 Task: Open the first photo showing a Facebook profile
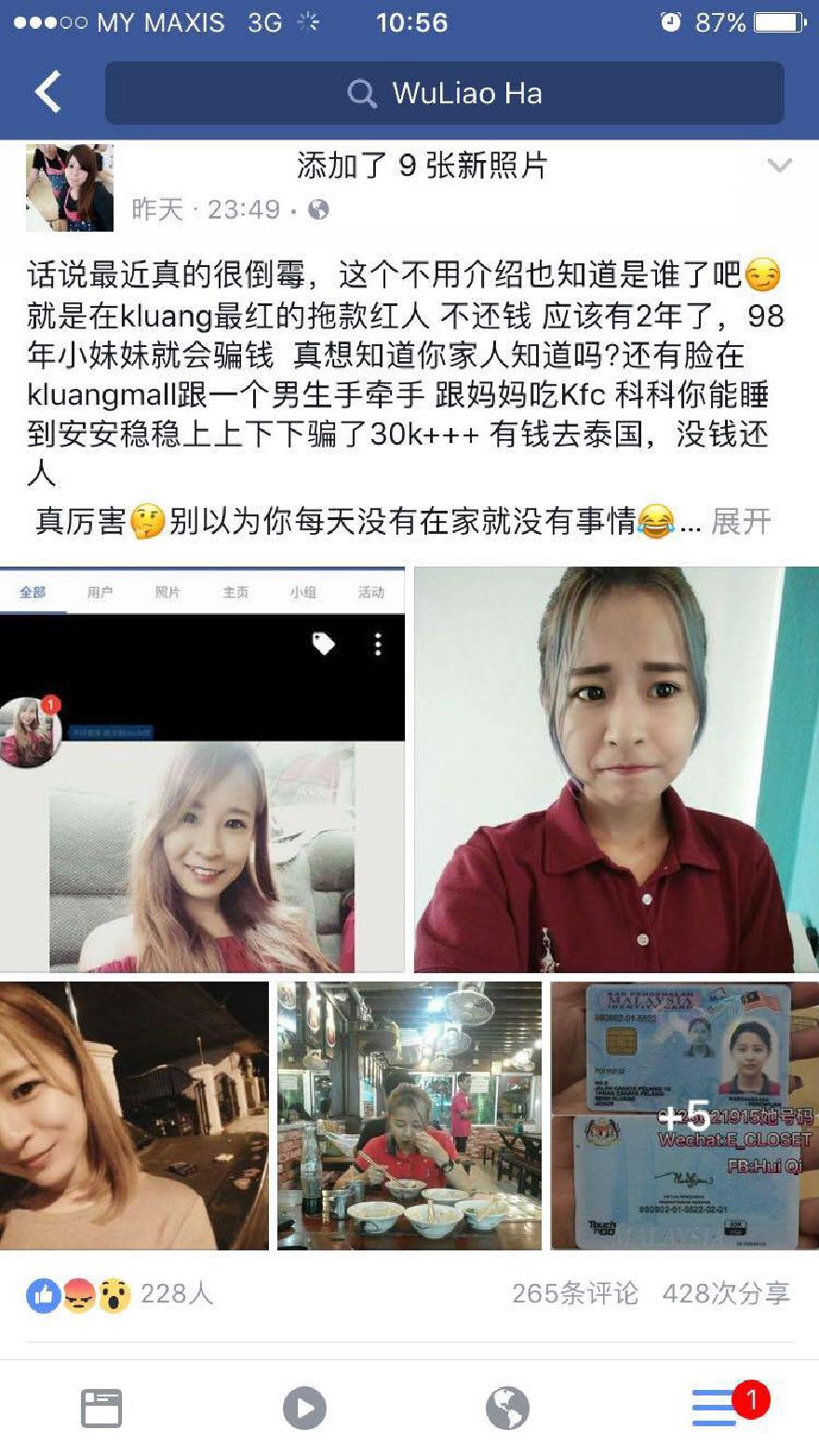[202, 769]
